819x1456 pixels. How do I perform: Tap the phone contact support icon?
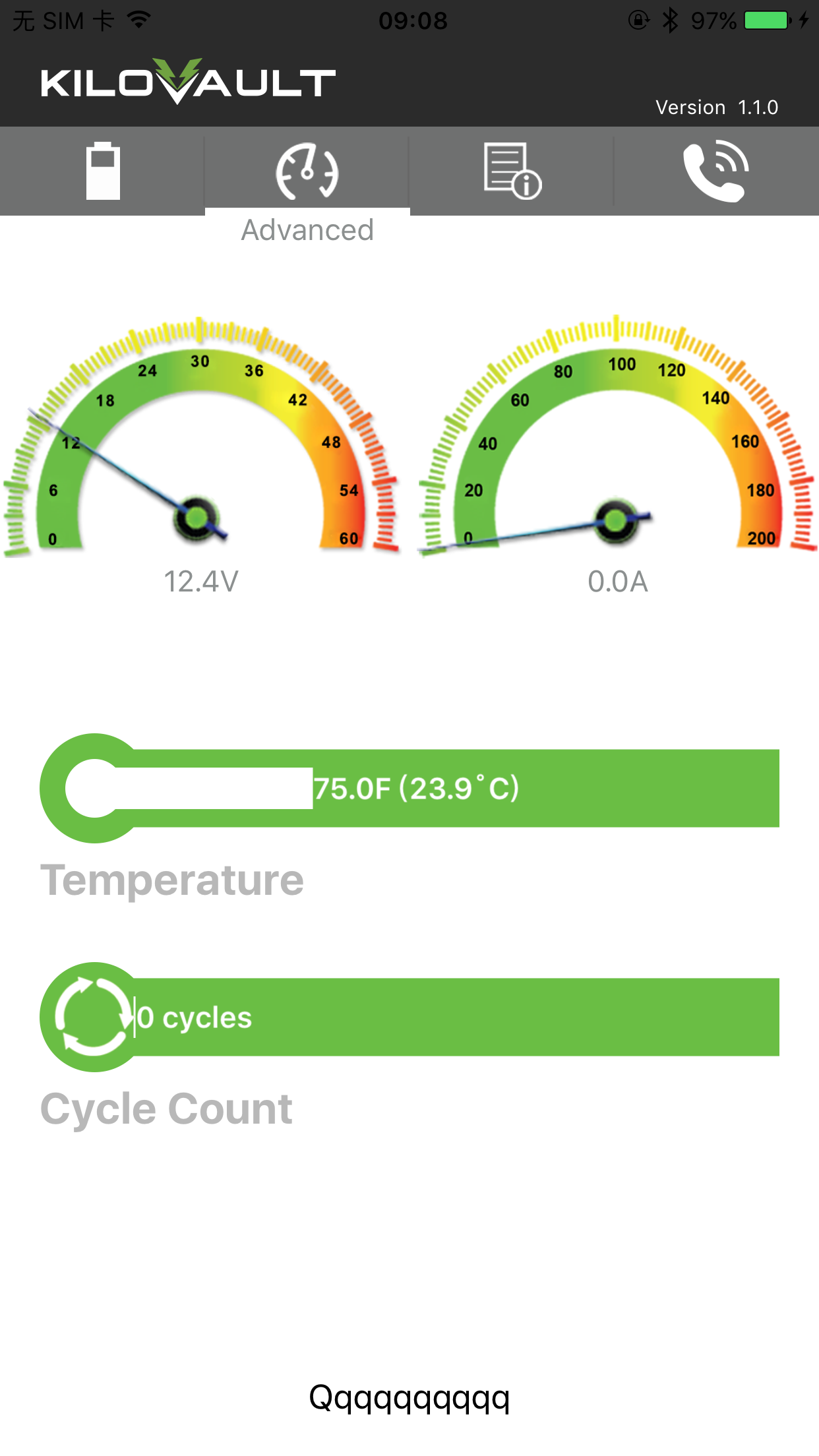tap(716, 170)
